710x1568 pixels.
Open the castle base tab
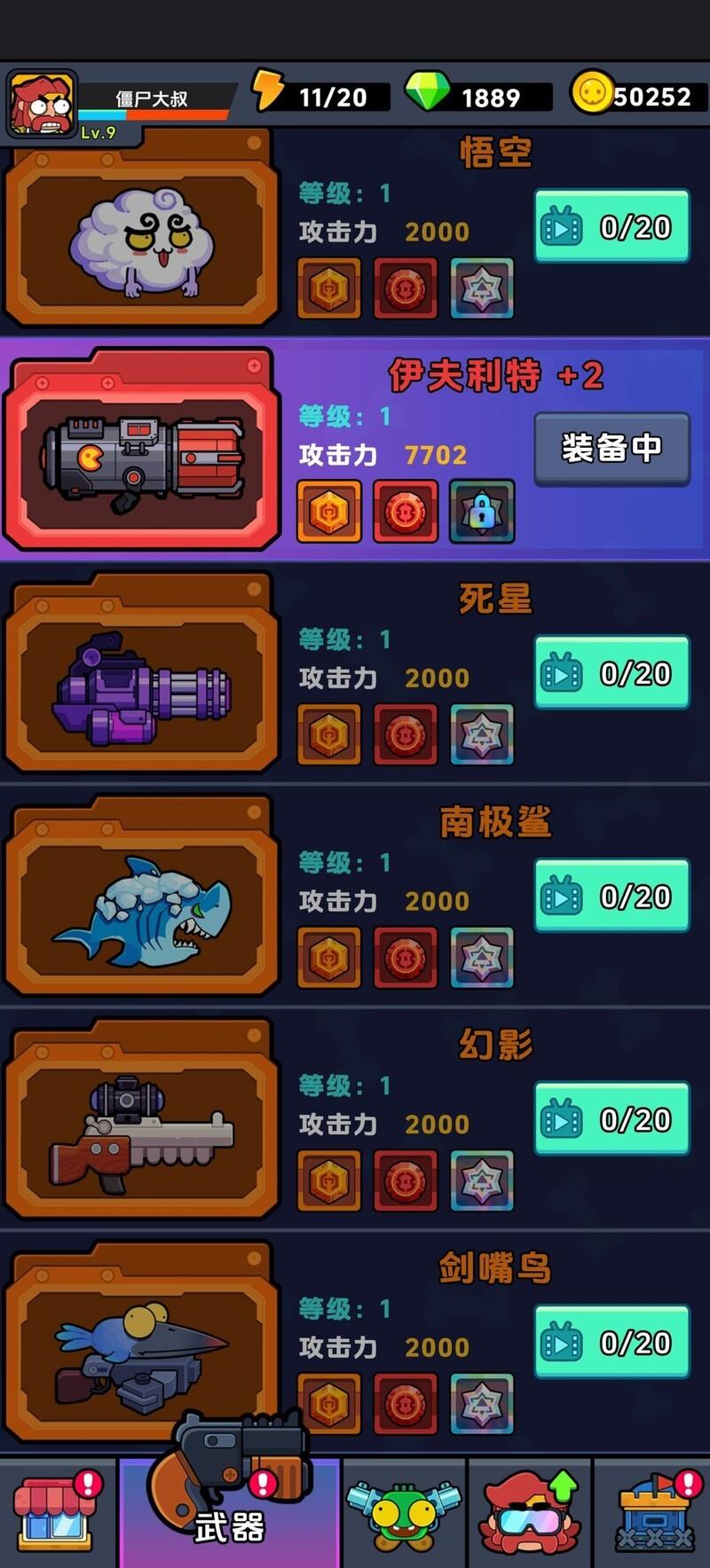coord(654,1512)
